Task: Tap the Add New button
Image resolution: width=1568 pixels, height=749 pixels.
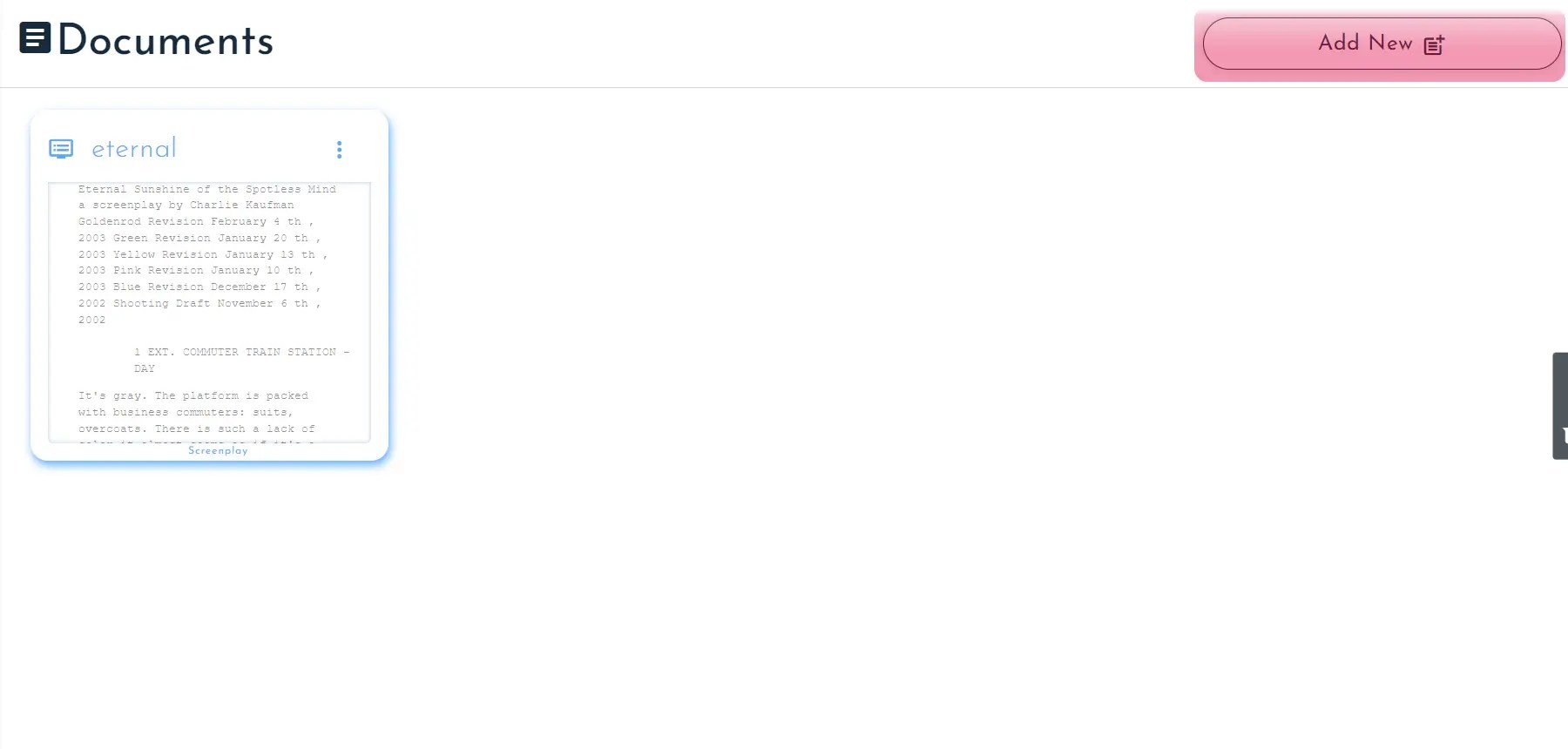Action: click(x=1381, y=44)
